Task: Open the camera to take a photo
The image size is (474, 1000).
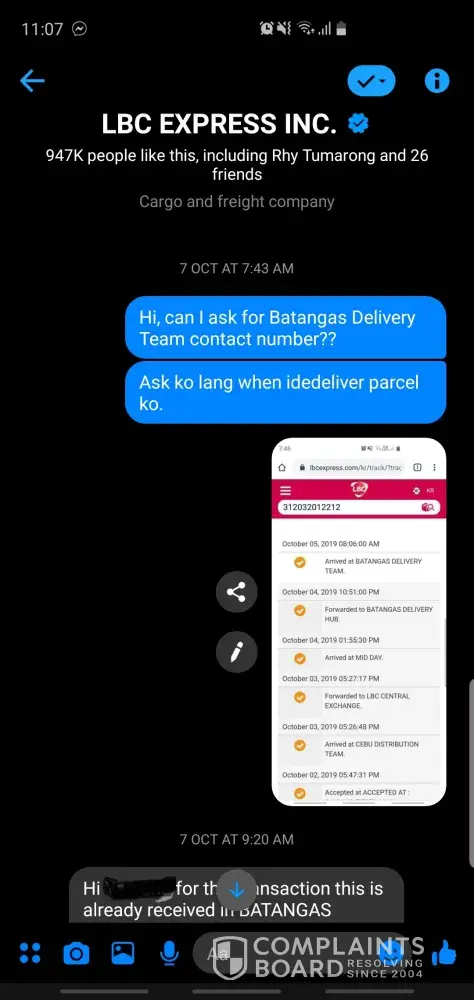Action: click(x=77, y=953)
